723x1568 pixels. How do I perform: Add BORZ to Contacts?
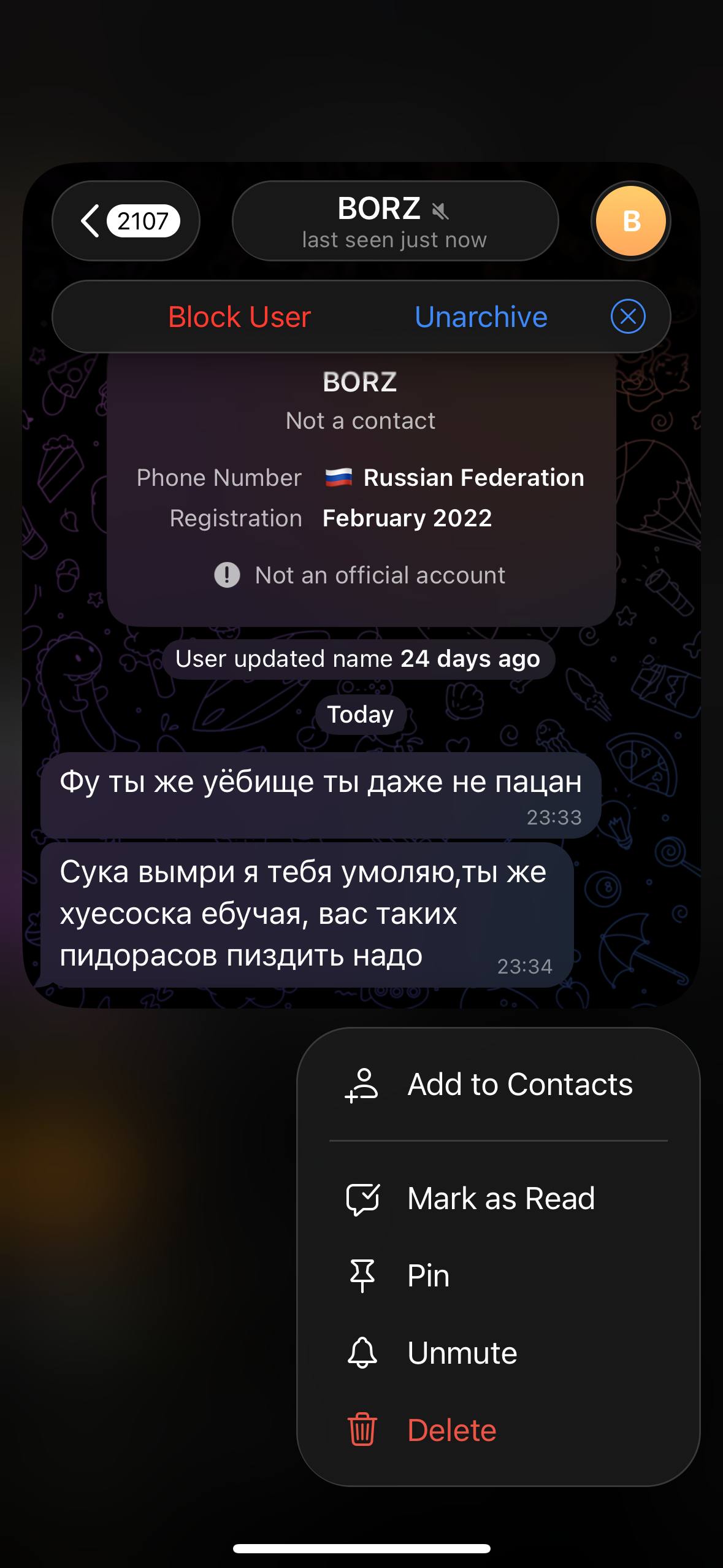[x=498, y=1085]
